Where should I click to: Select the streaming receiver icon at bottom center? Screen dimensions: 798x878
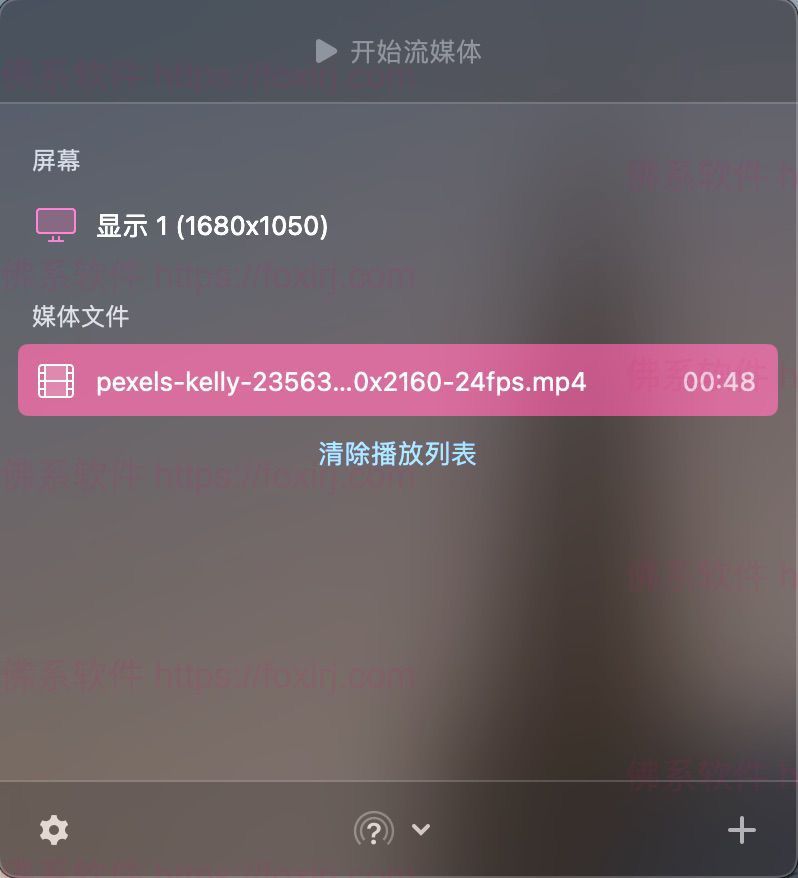pyautogui.click(x=373, y=830)
